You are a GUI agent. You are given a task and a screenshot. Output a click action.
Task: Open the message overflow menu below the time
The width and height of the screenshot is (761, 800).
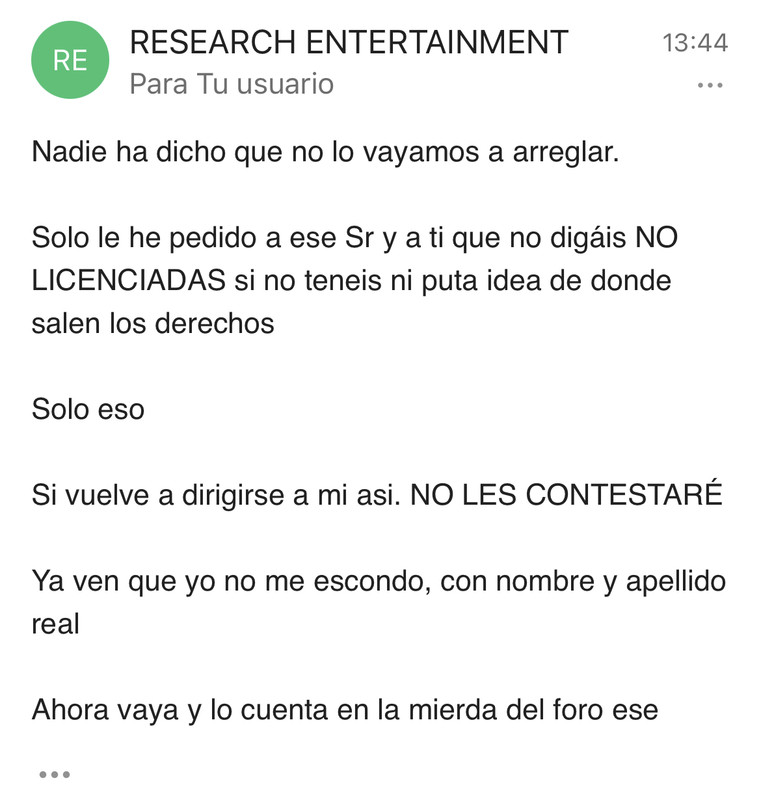709,86
